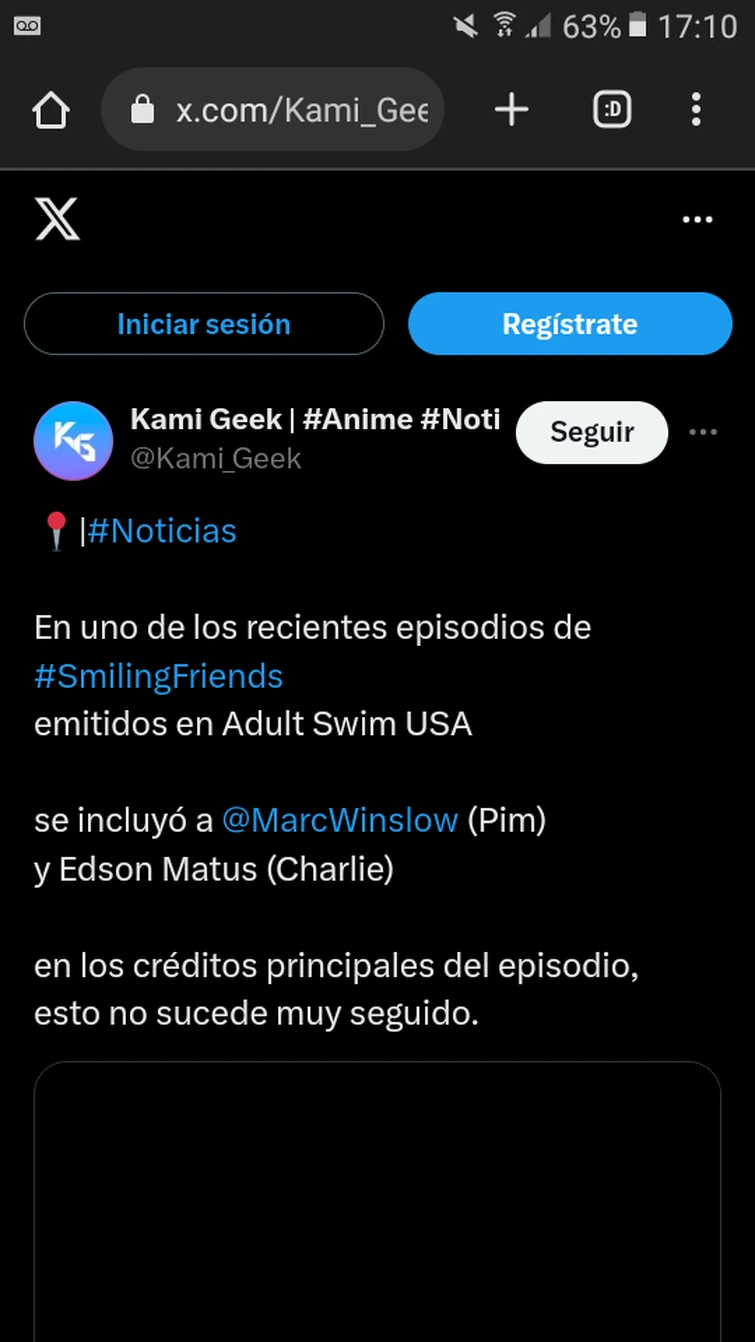
Task: Tap the @Kami_Geek username handle
Action: coord(215,459)
